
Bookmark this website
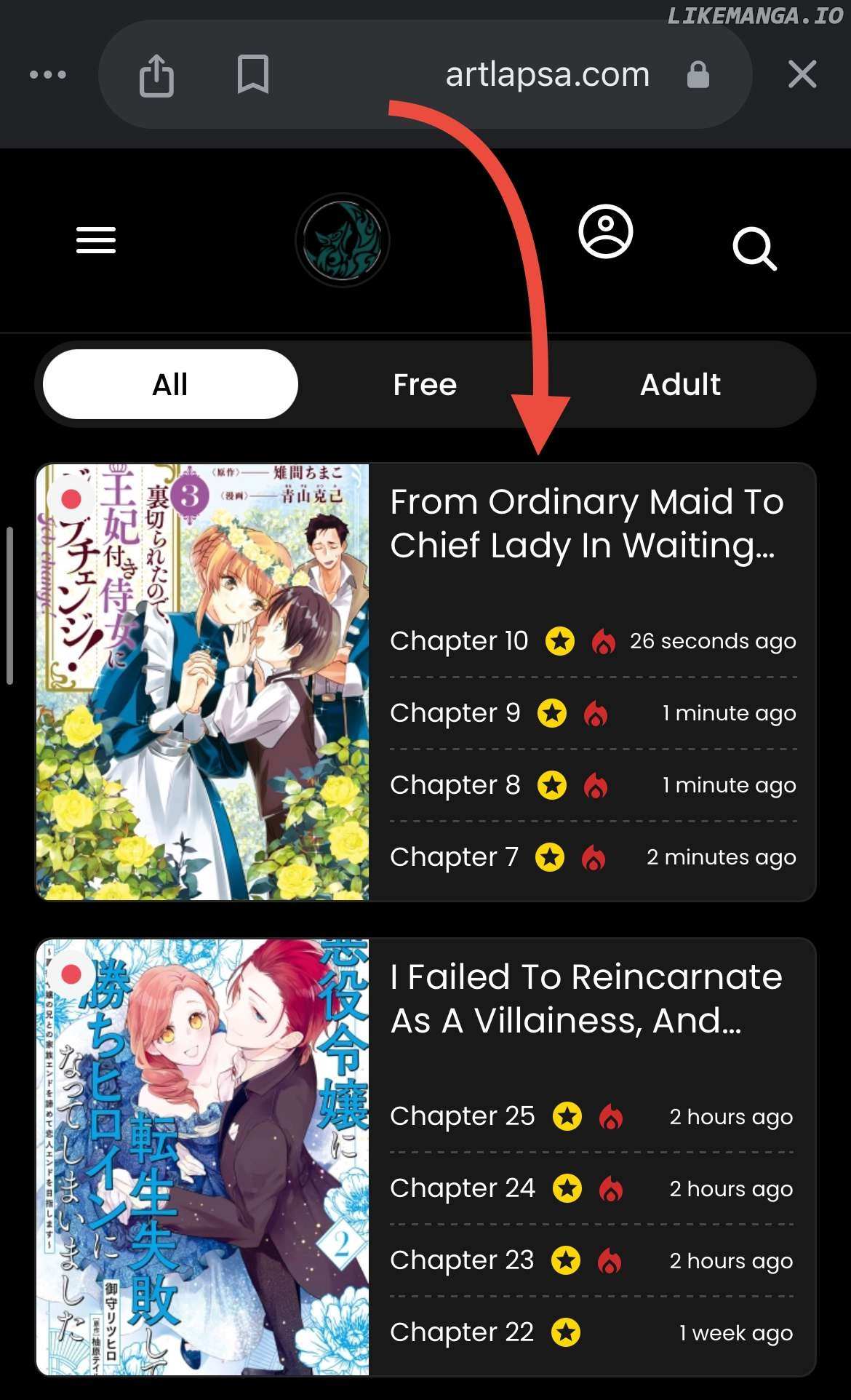click(x=253, y=74)
